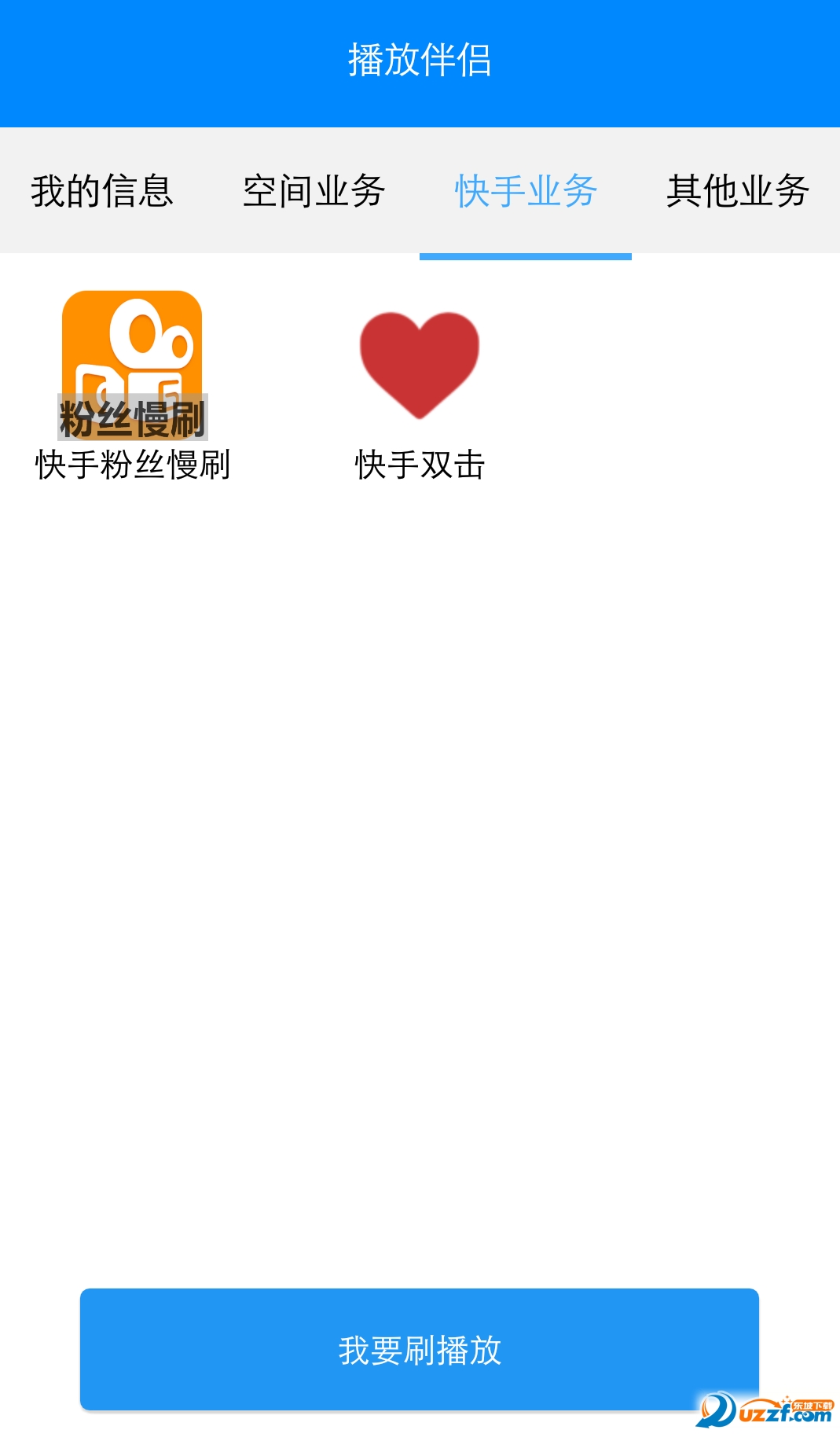Click the blue underline indicator below 快手业务
Screen dimensions: 840x1441
click(526, 255)
